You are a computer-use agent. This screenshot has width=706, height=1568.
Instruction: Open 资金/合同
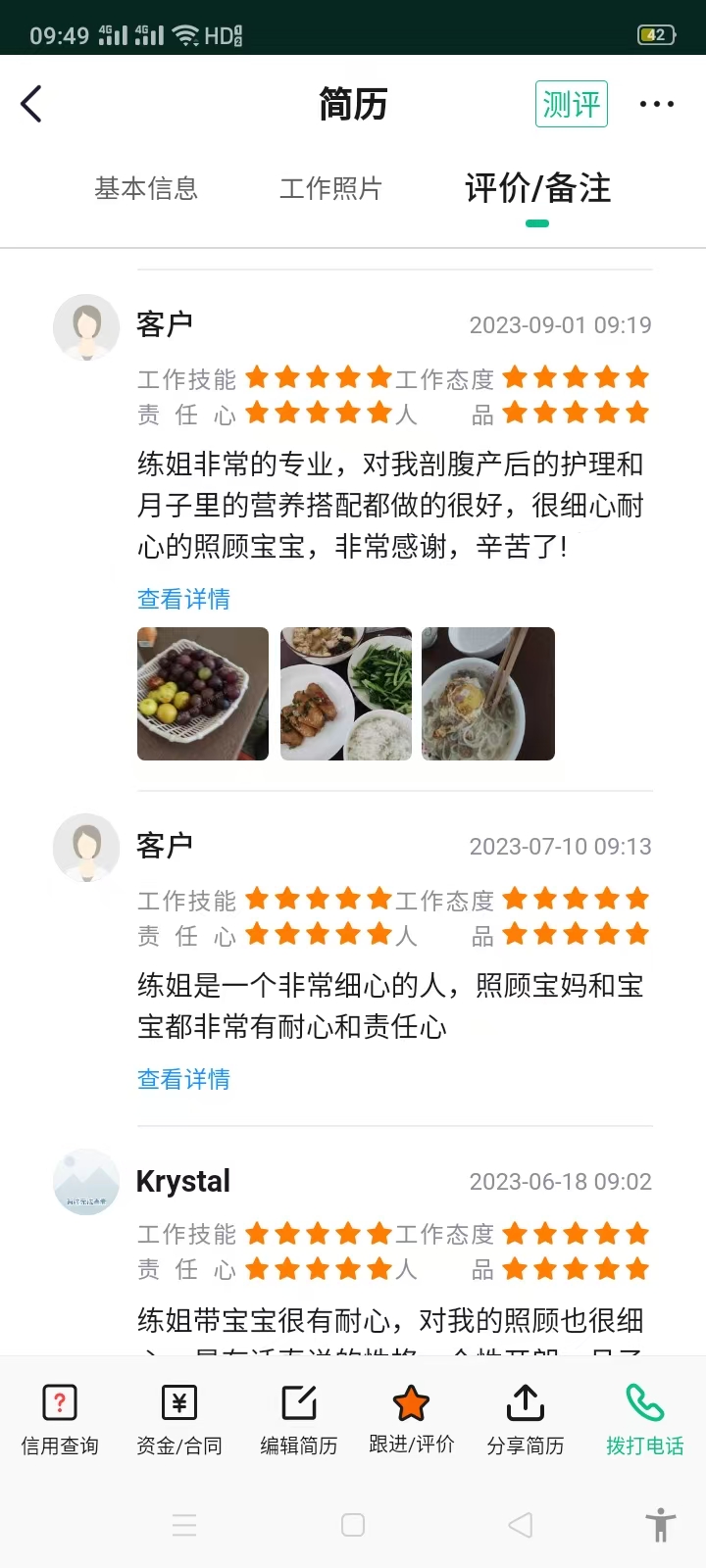click(179, 1419)
